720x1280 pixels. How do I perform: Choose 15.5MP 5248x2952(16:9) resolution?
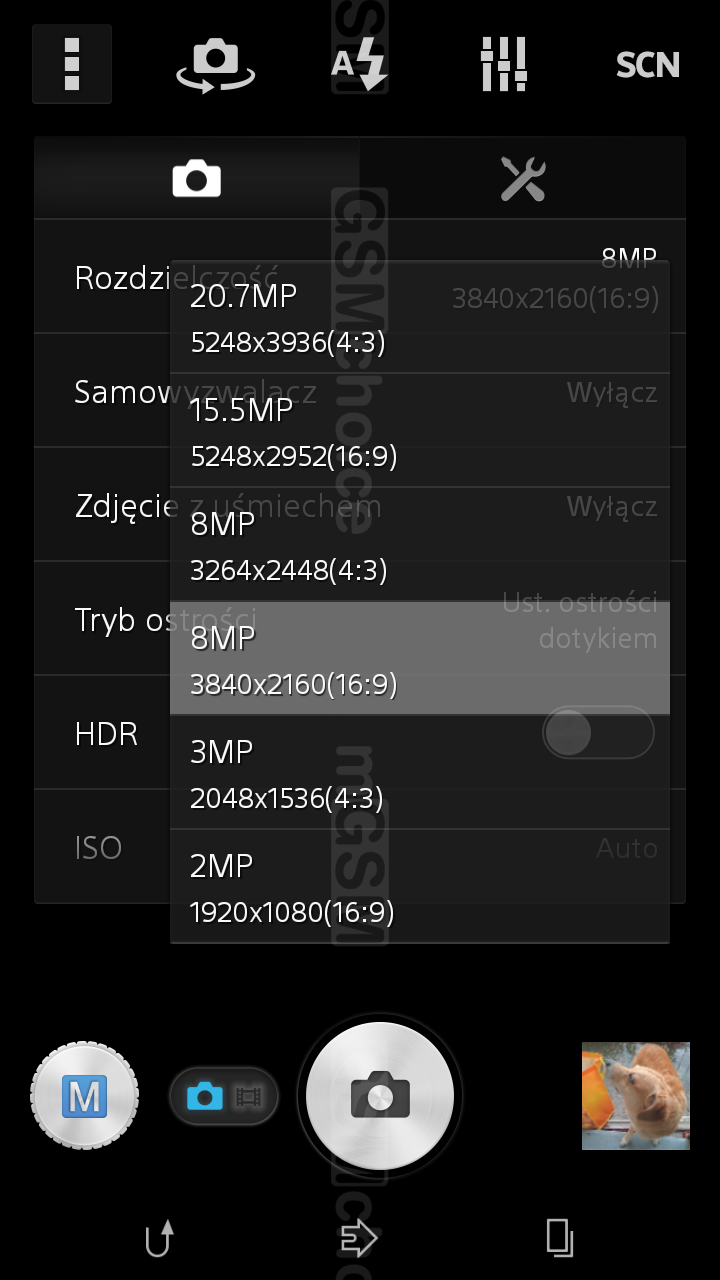[x=420, y=431]
